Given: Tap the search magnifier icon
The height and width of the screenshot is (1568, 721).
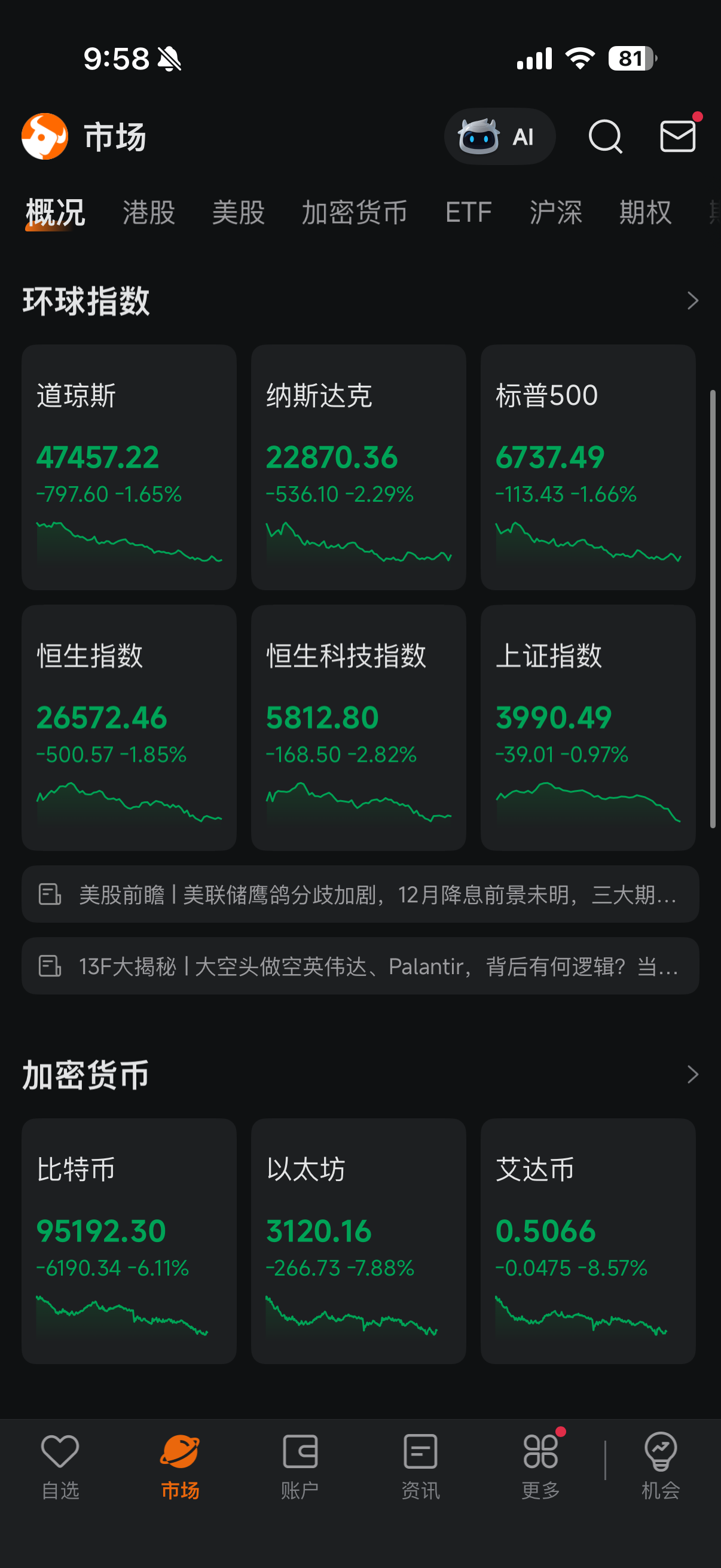Looking at the screenshot, I should pyautogui.click(x=606, y=136).
